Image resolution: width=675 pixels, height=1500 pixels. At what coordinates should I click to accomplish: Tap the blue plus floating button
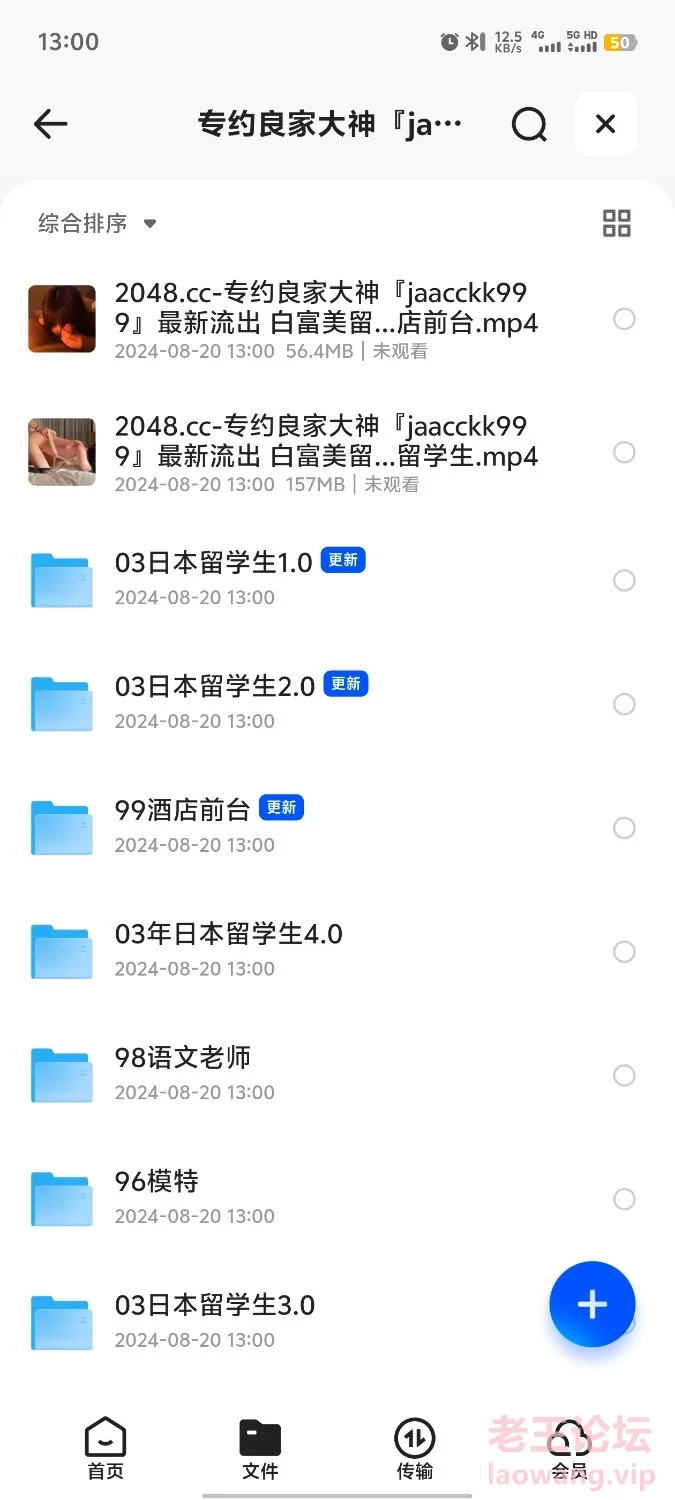pos(592,1304)
